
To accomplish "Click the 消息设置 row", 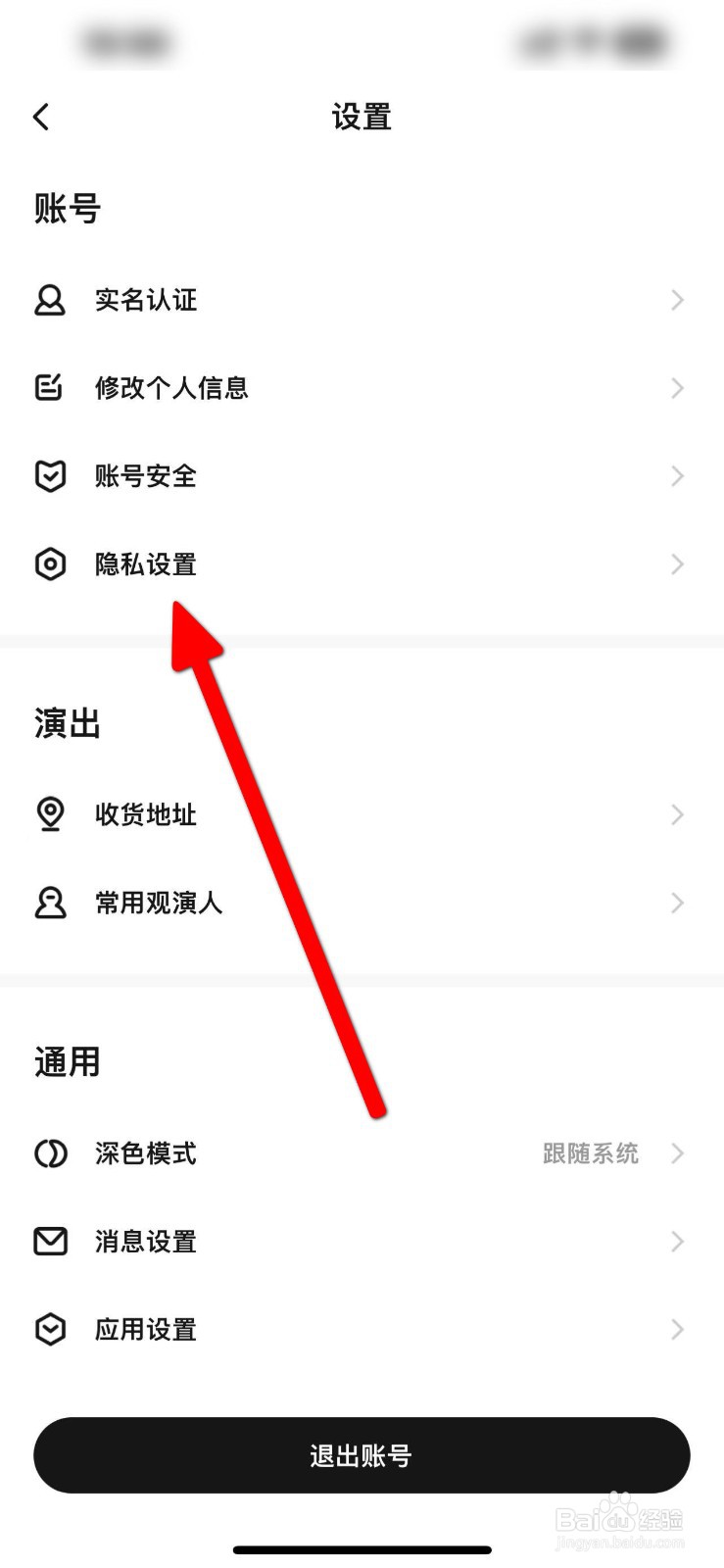I will click(362, 1242).
